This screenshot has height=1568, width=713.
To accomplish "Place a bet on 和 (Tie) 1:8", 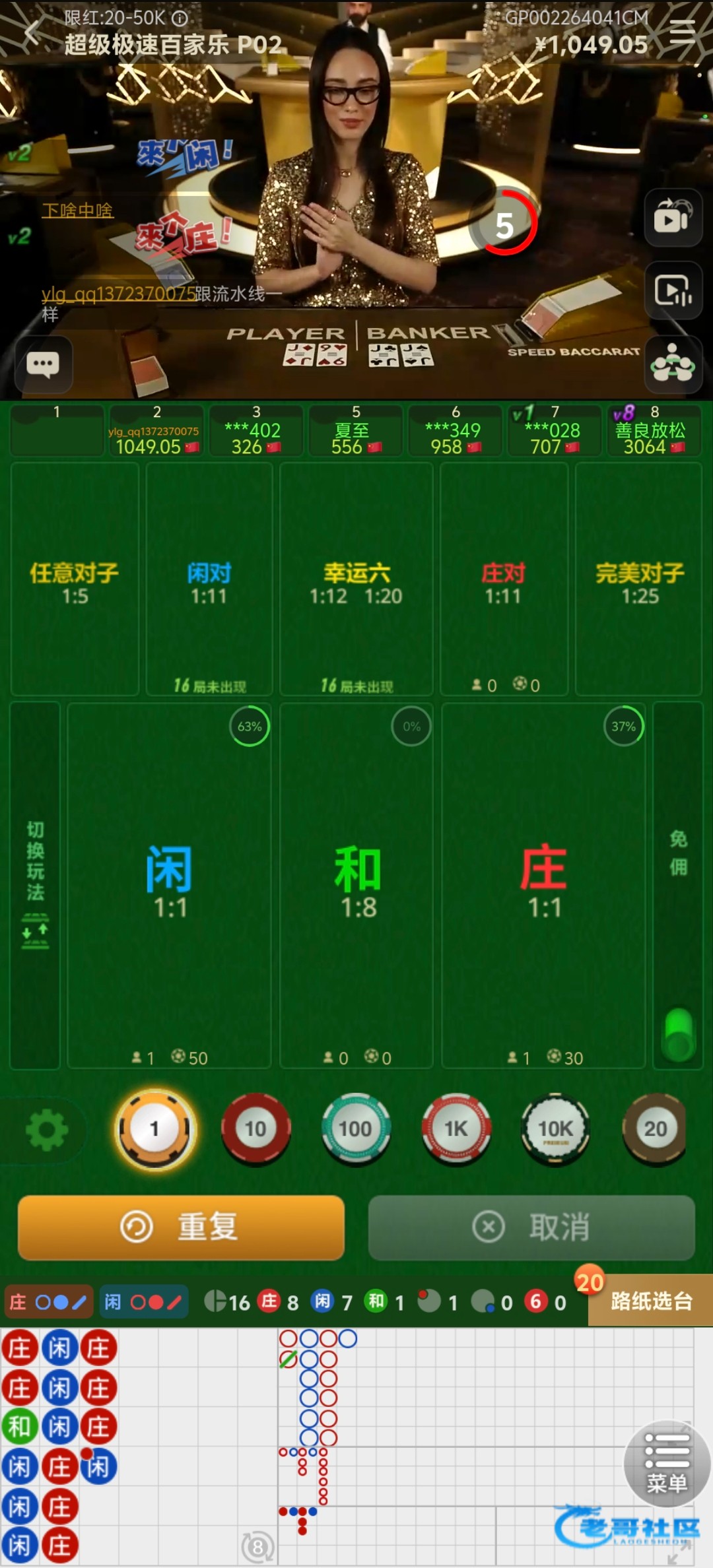I will (356, 885).
